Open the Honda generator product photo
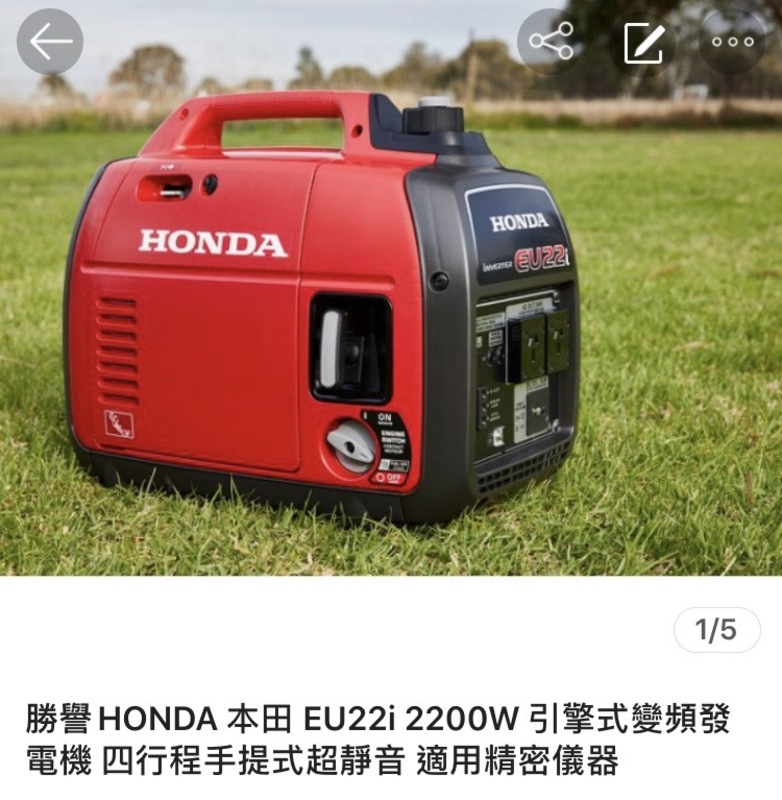Image resolution: width=782 pixels, height=800 pixels. point(390,320)
